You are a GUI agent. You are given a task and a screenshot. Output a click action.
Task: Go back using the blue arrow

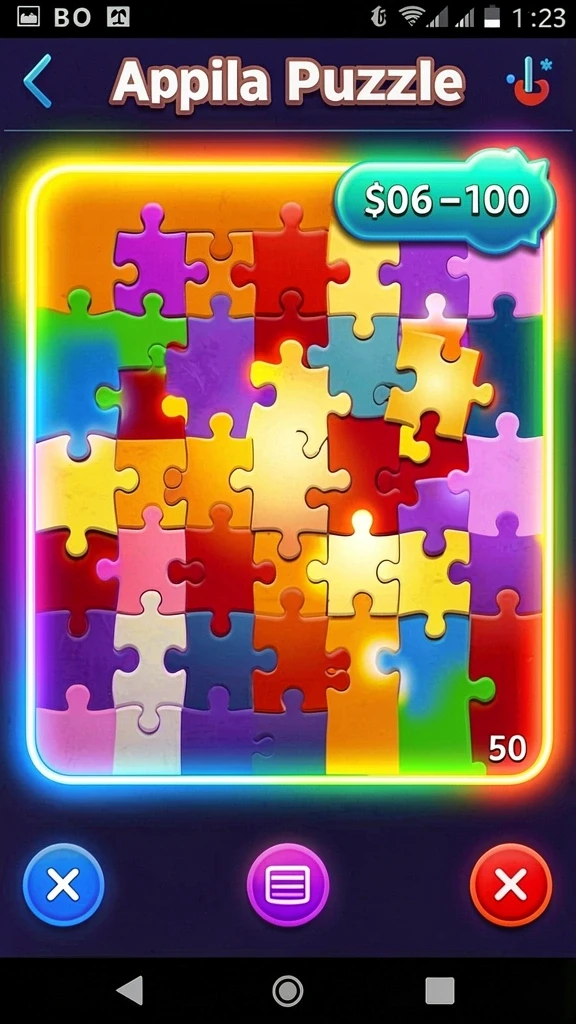[37, 81]
